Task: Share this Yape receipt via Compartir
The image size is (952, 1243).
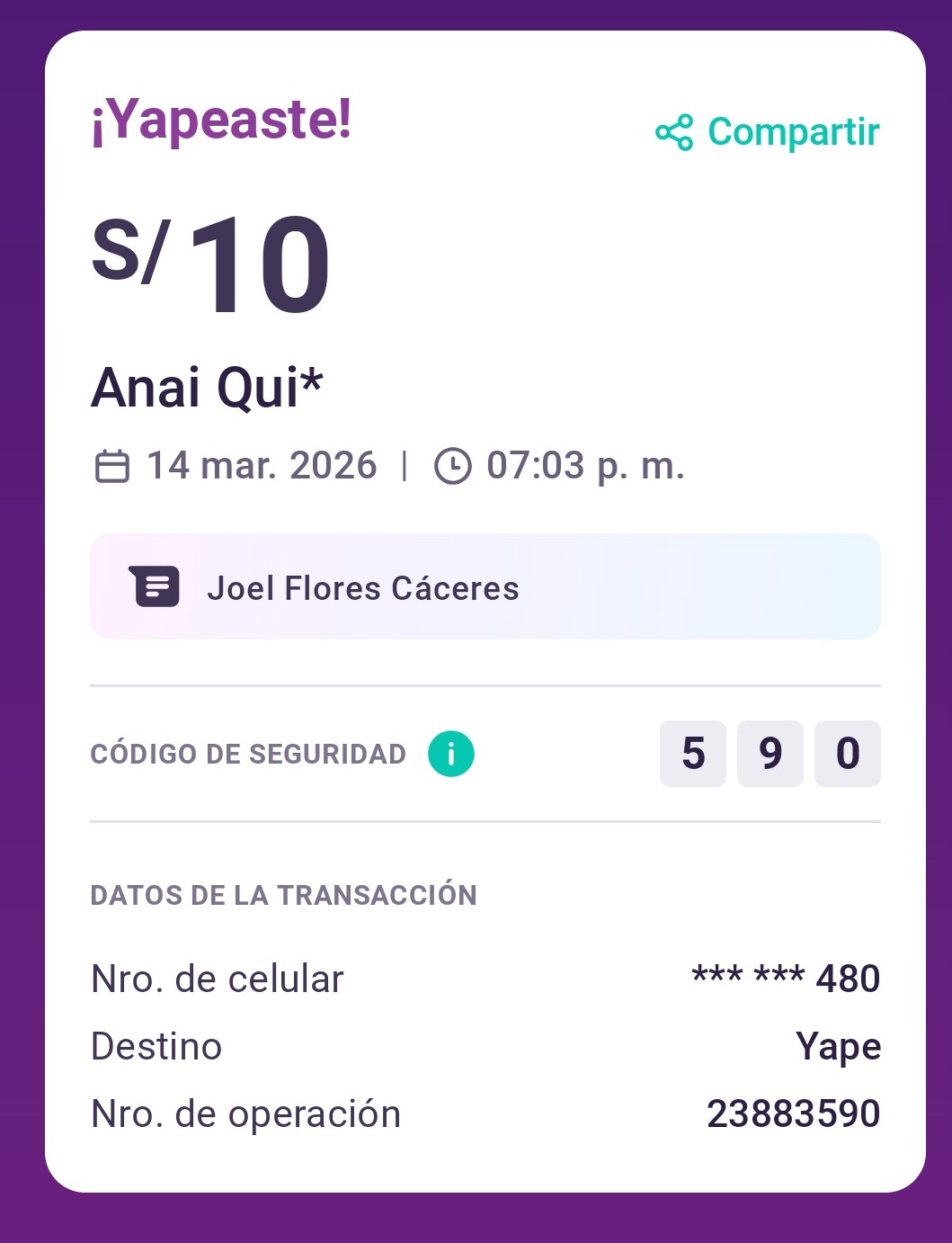Action: coord(768,132)
